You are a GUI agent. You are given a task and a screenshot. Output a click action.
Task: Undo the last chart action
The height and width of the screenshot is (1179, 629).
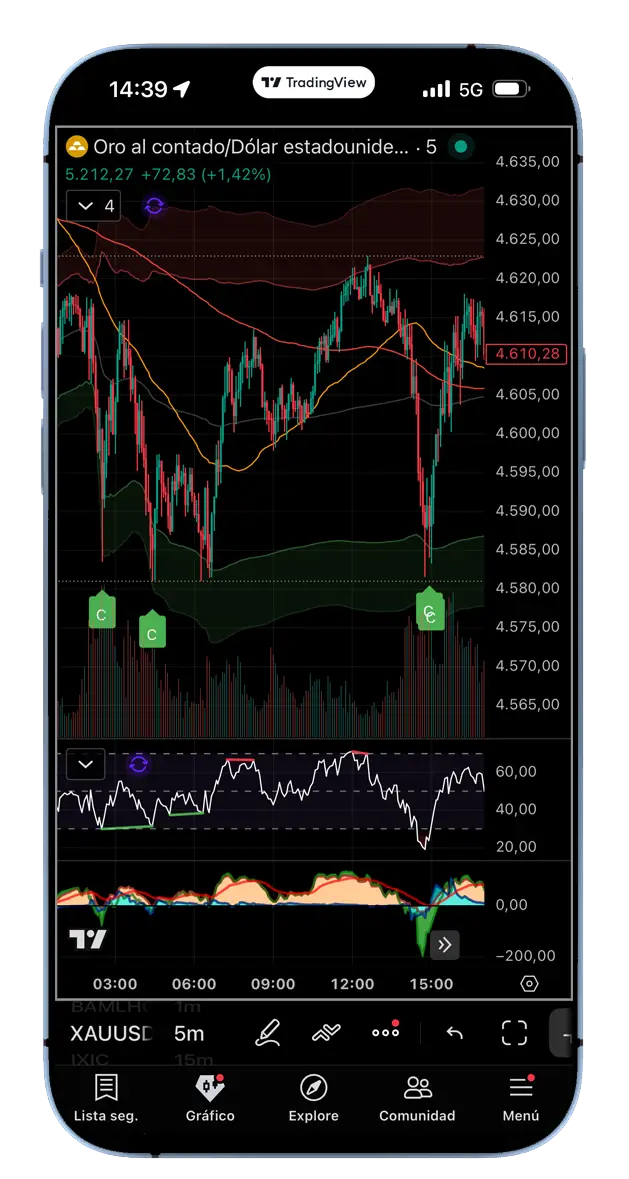(454, 1034)
